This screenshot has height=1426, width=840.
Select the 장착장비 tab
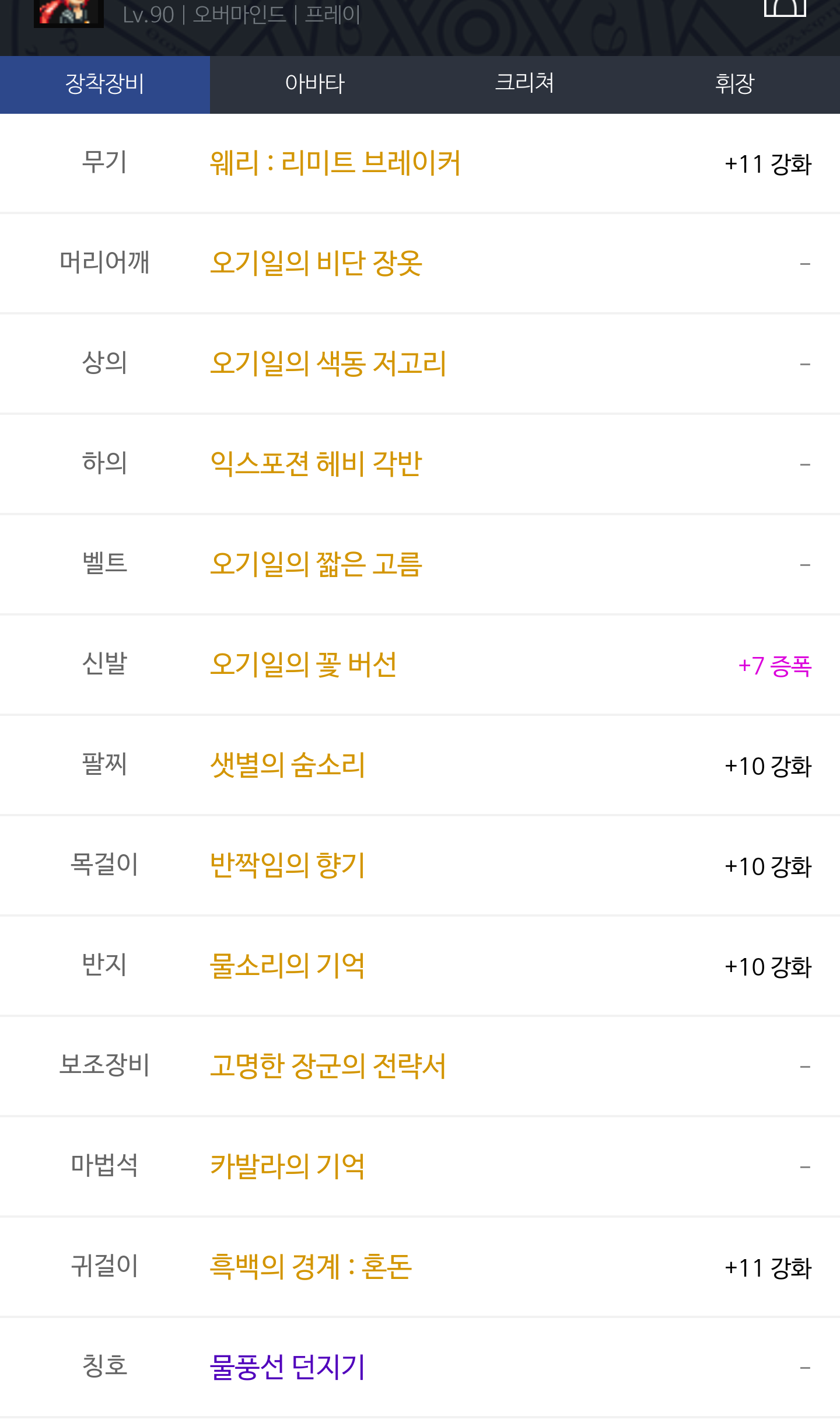pyautogui.click(x=105, y=85)
